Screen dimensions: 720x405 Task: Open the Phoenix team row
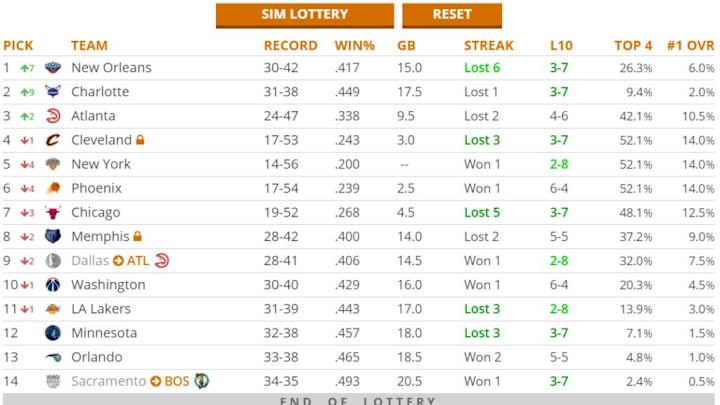[96, 188]
